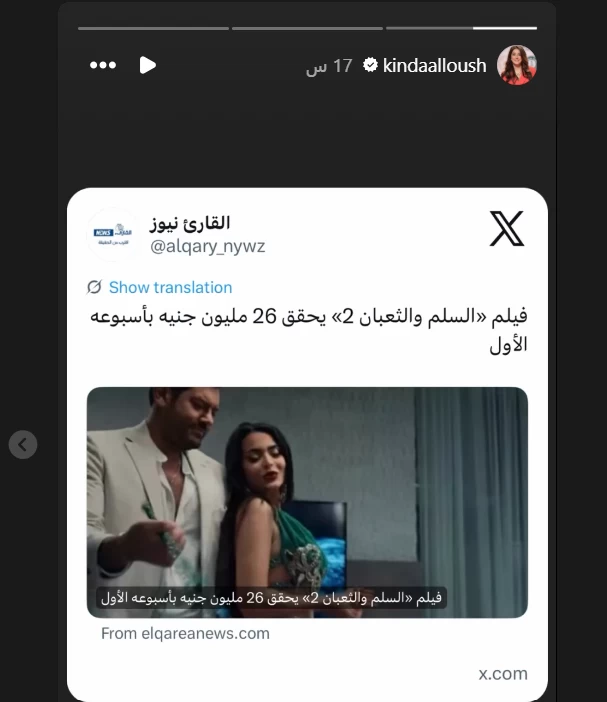607x702 pixels.
Task: Open the shared X post card
Action: pyautogui.click(x=307, y=440)
